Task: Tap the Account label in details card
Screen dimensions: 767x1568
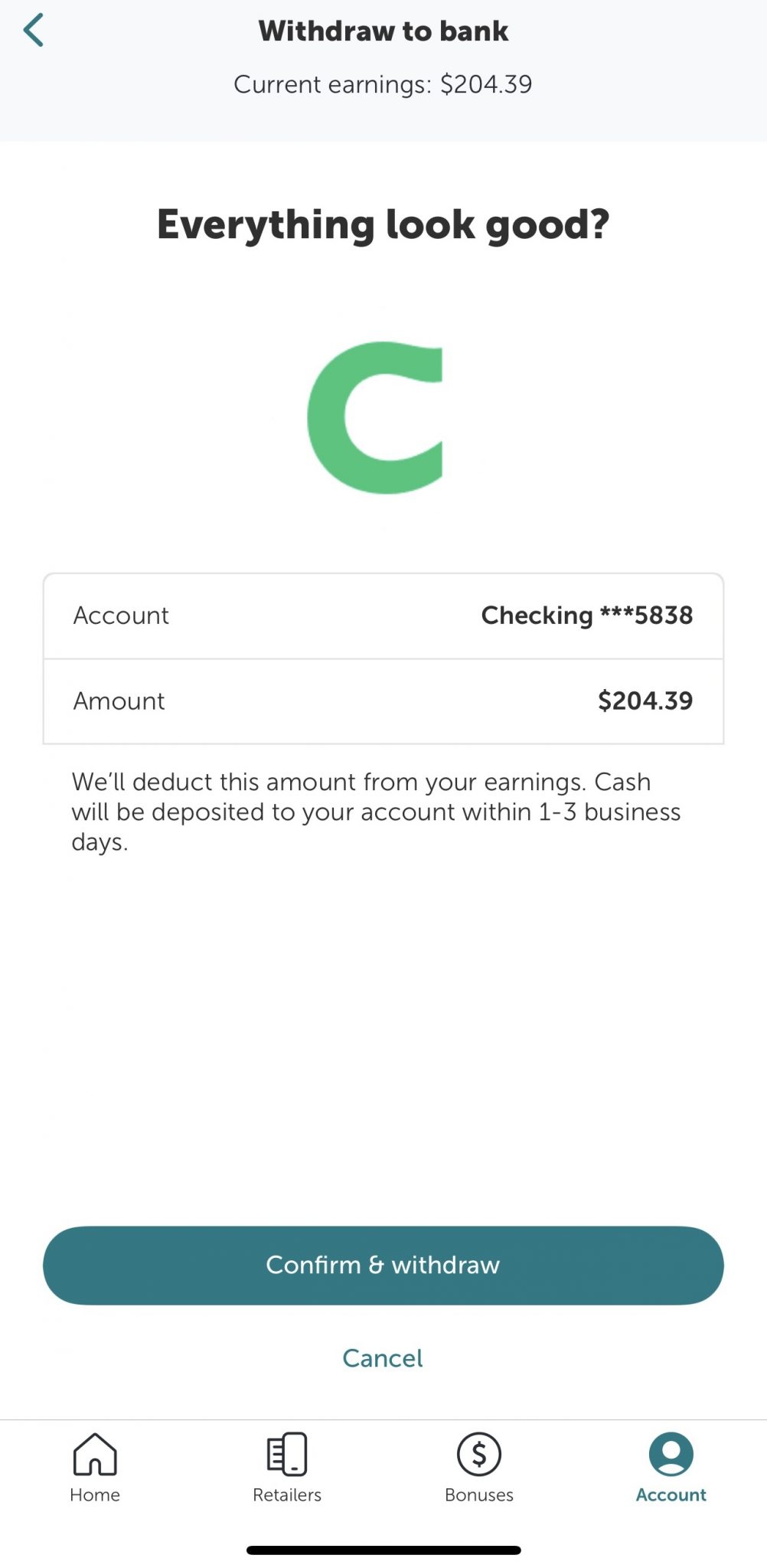Action: coord(120,615)
